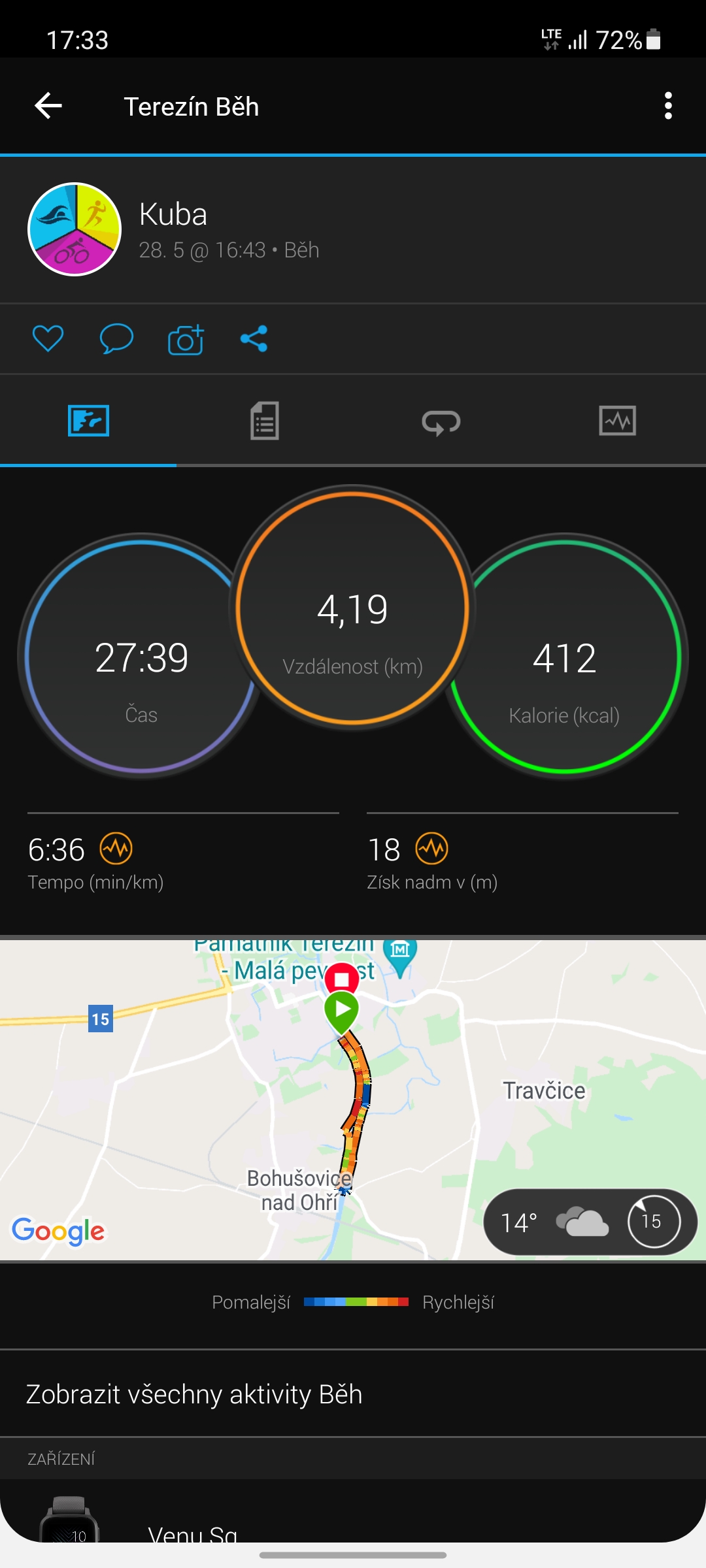
Task: Open the chart icon next to Zisk nadm v
Action: [x=432, y=849]
